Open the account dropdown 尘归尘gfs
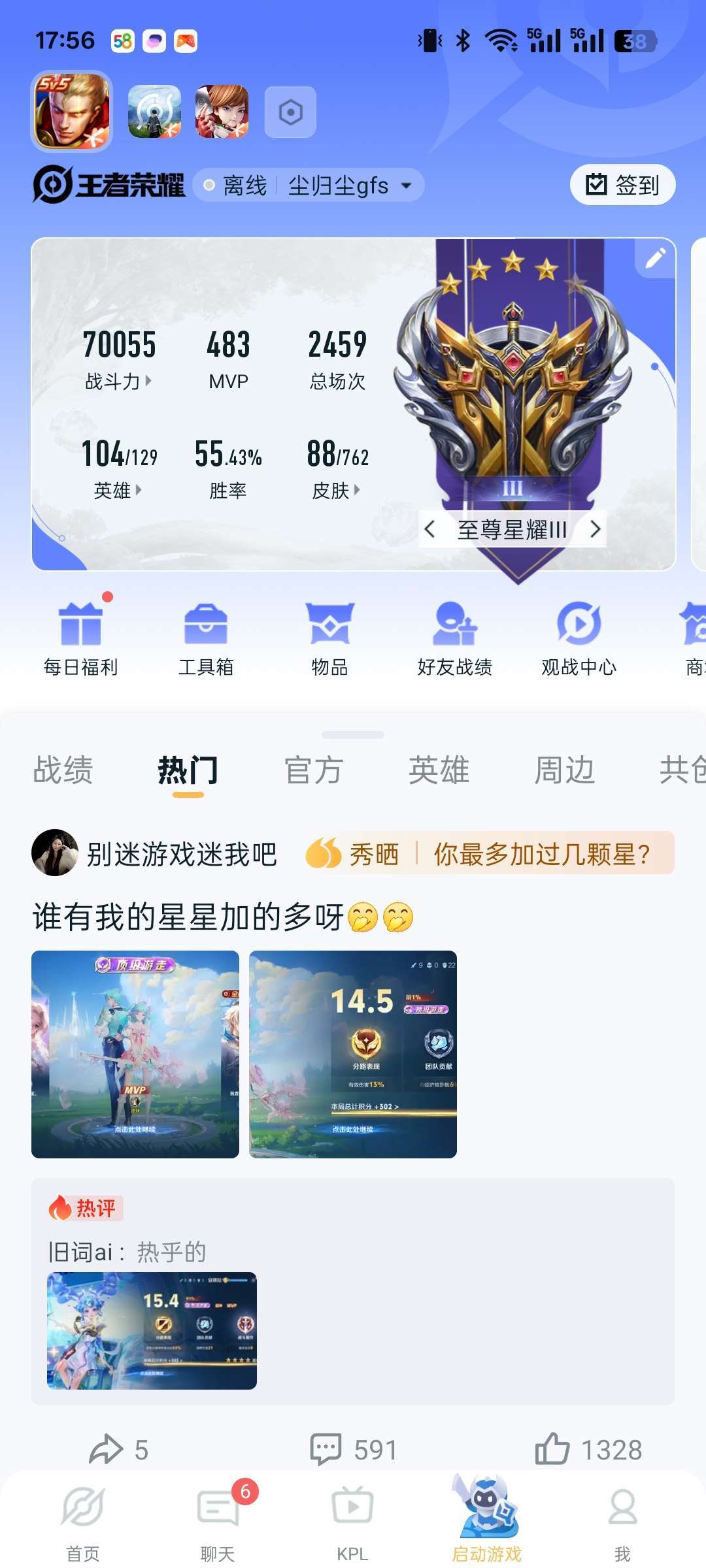 [350, 186]
